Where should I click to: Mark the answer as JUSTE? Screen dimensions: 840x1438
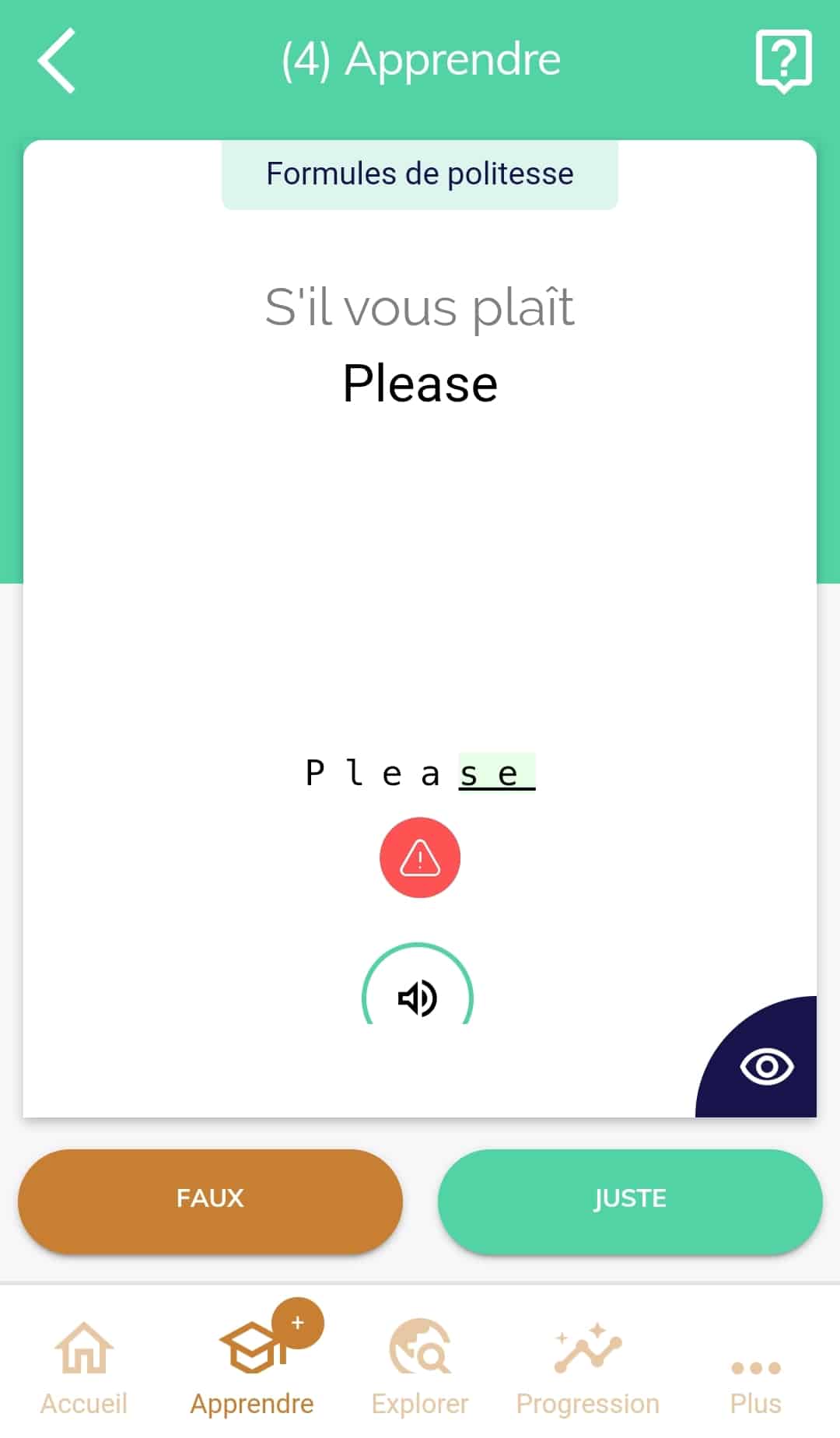(x=630, y=1199)
